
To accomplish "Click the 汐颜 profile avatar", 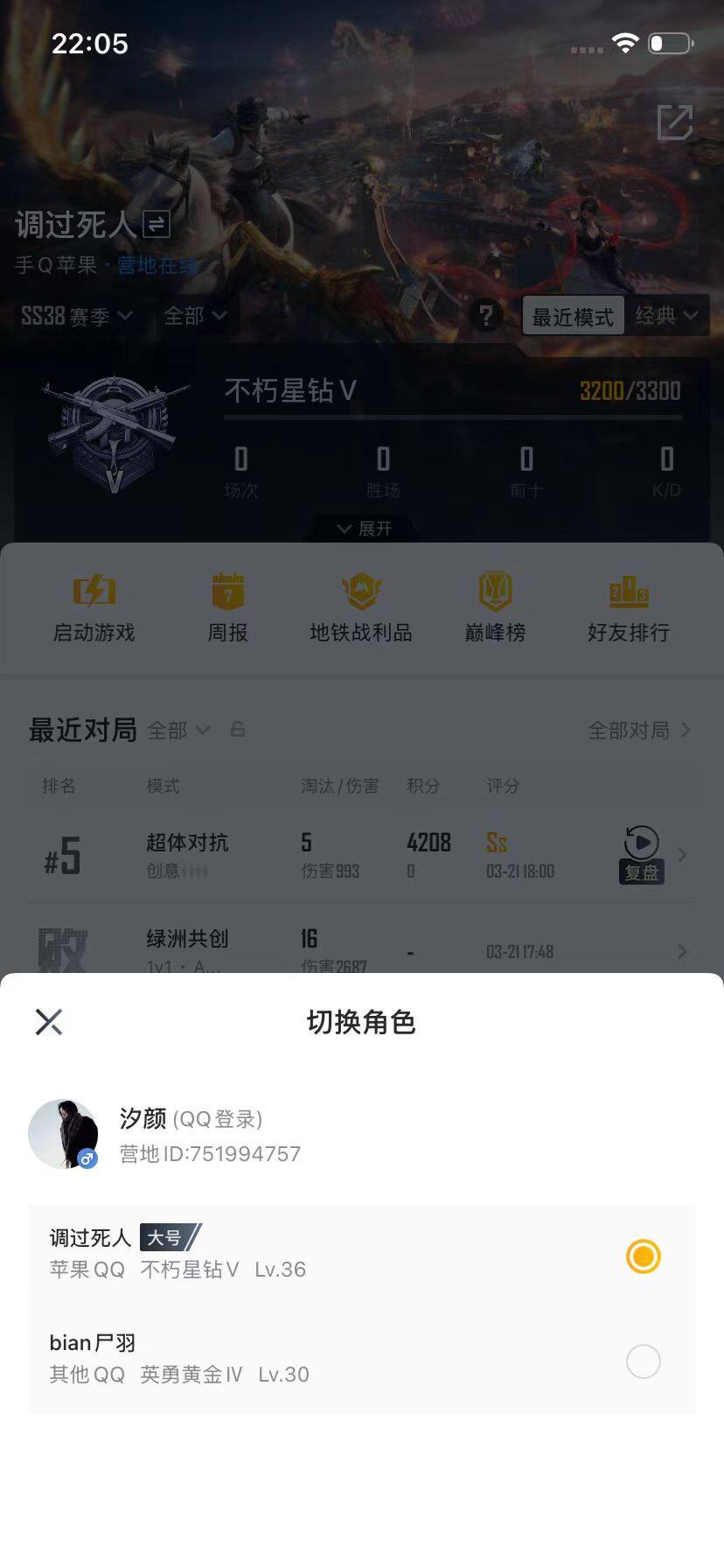I will tap(64, 1132).
